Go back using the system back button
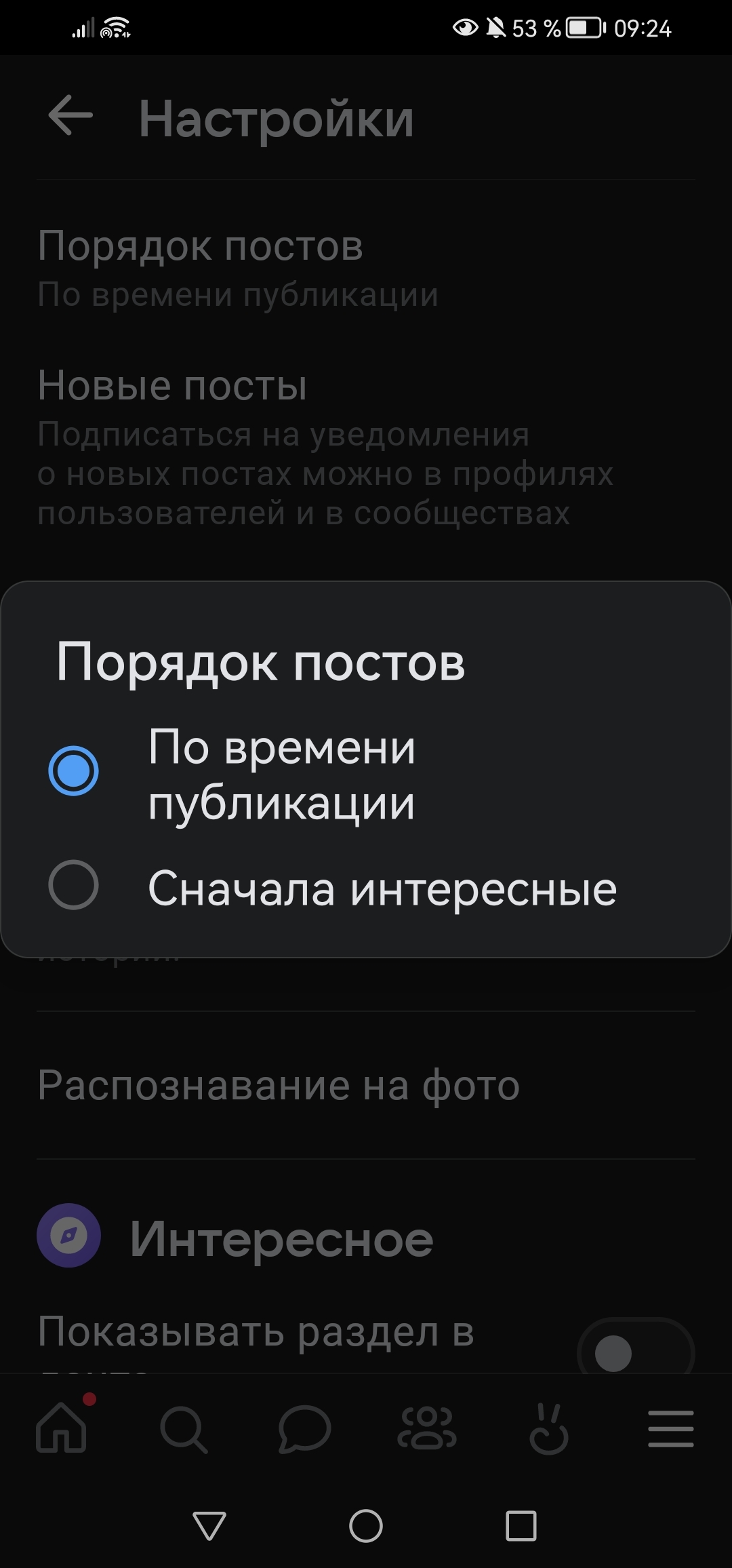The image size is (732, 1568). pyautogui.click(x=209, y=1526)
